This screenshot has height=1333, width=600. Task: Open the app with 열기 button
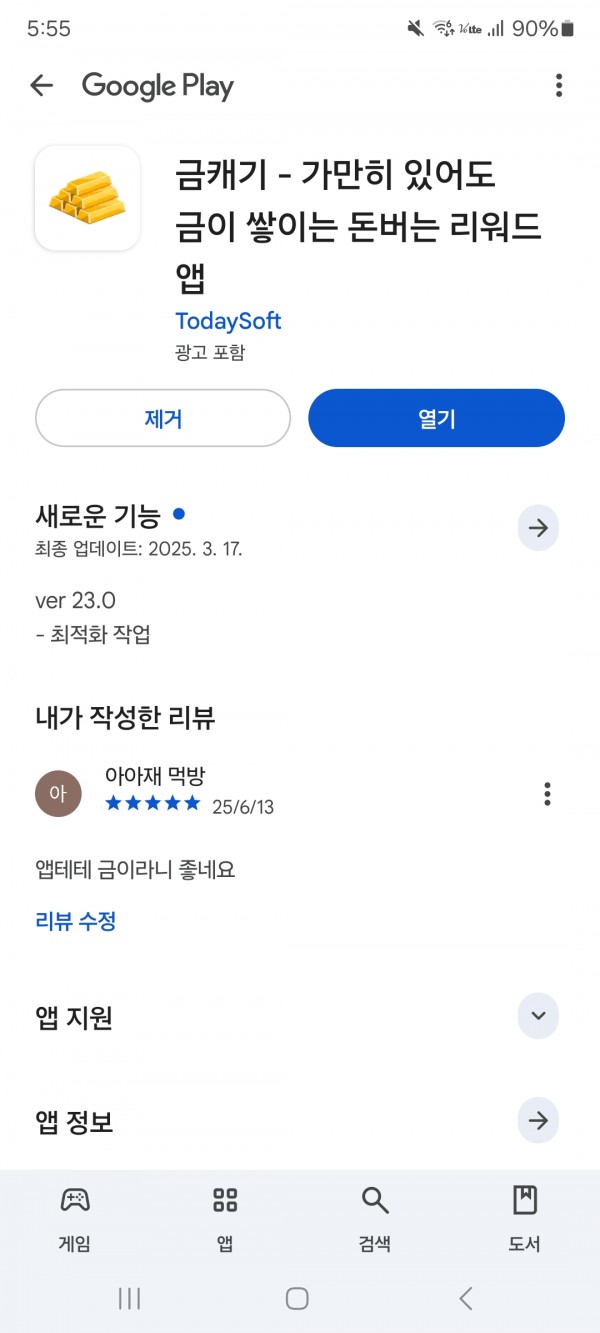(x=436, y=418)
